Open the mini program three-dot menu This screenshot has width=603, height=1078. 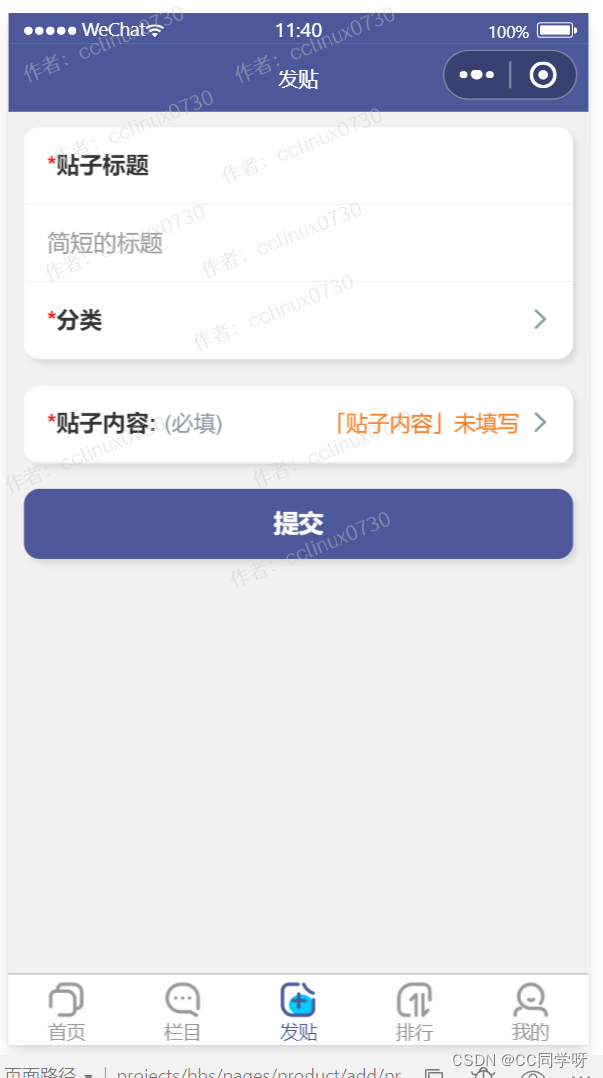476,75
